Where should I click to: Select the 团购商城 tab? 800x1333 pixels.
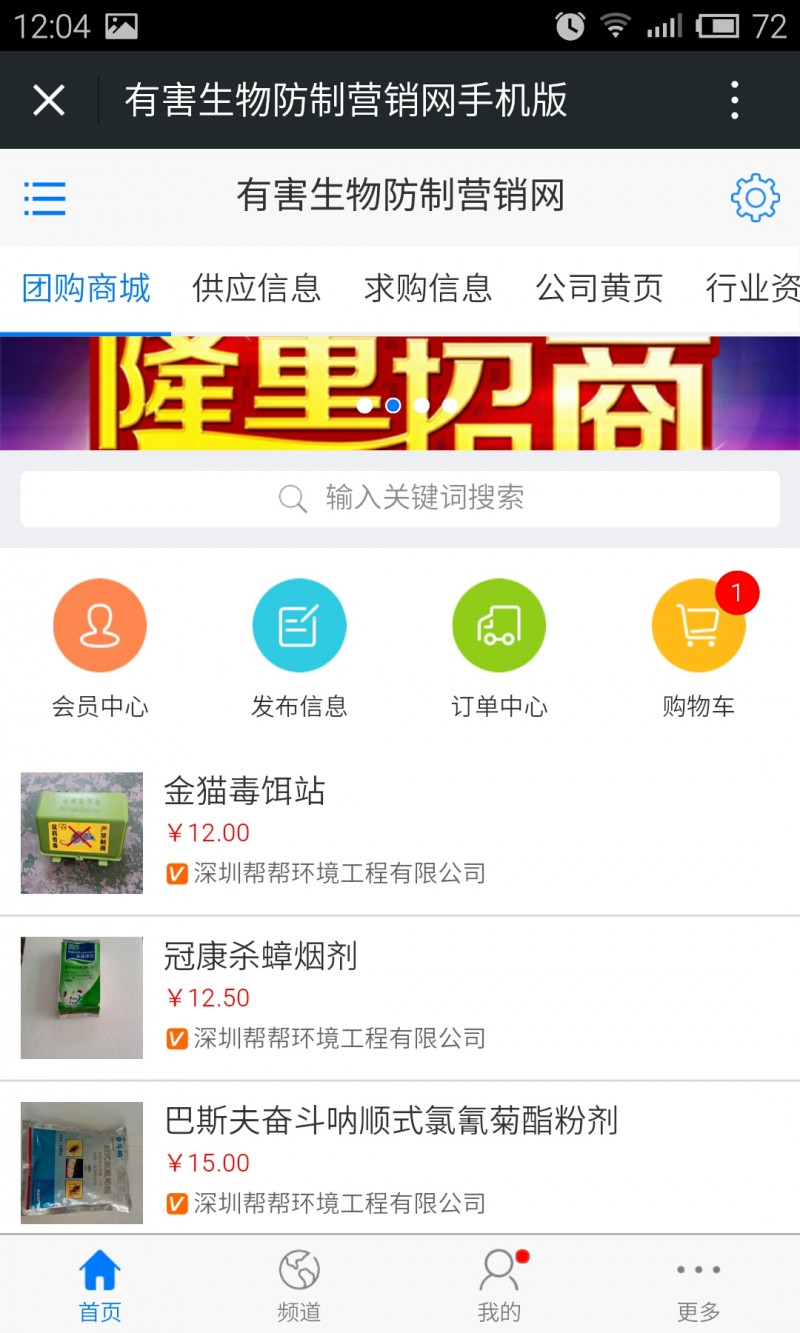[86, 289]
